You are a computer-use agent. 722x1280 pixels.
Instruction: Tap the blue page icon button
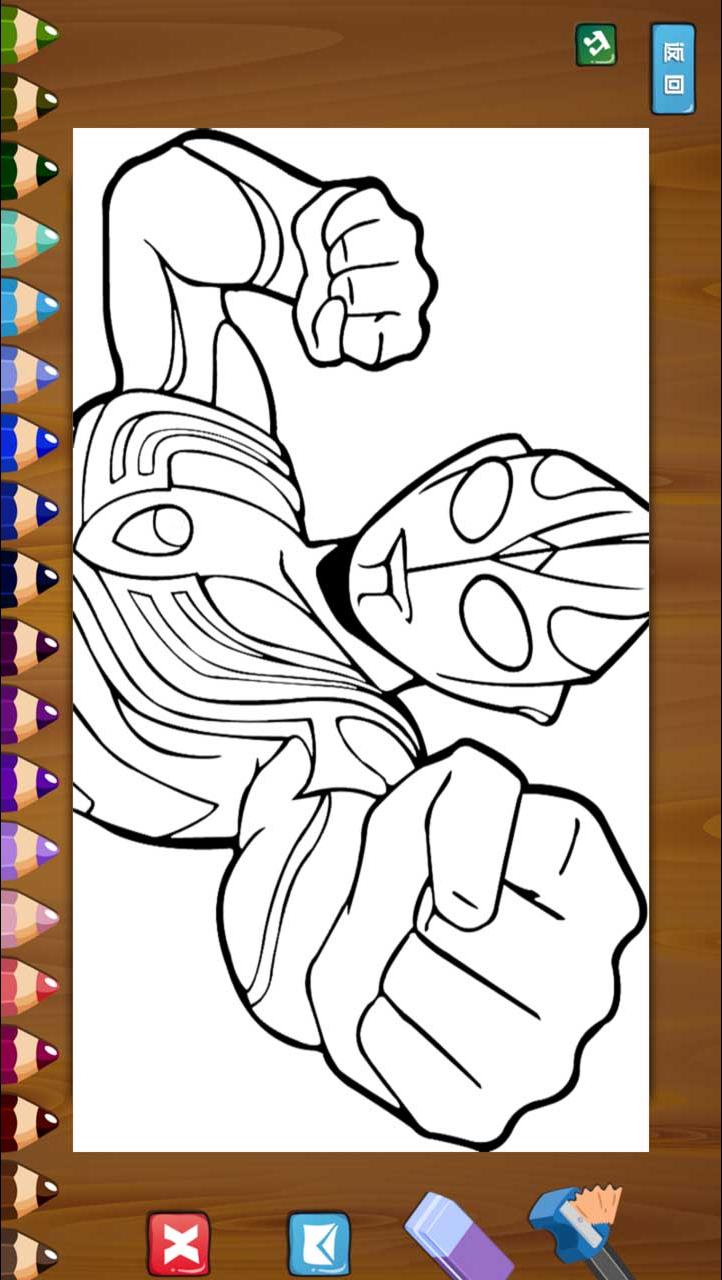(x=319, y=1243)
